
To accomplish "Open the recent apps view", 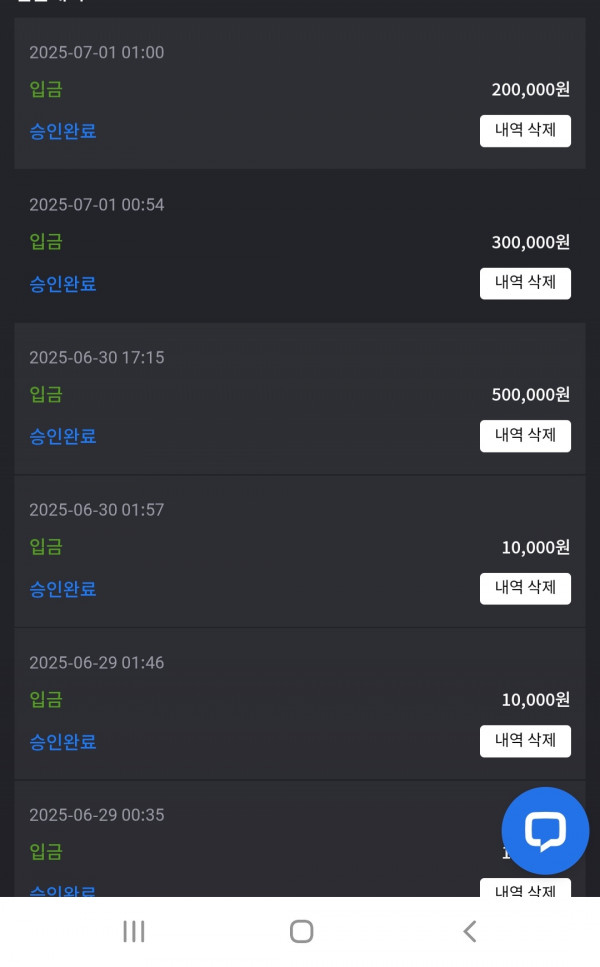I will [134, 931].
